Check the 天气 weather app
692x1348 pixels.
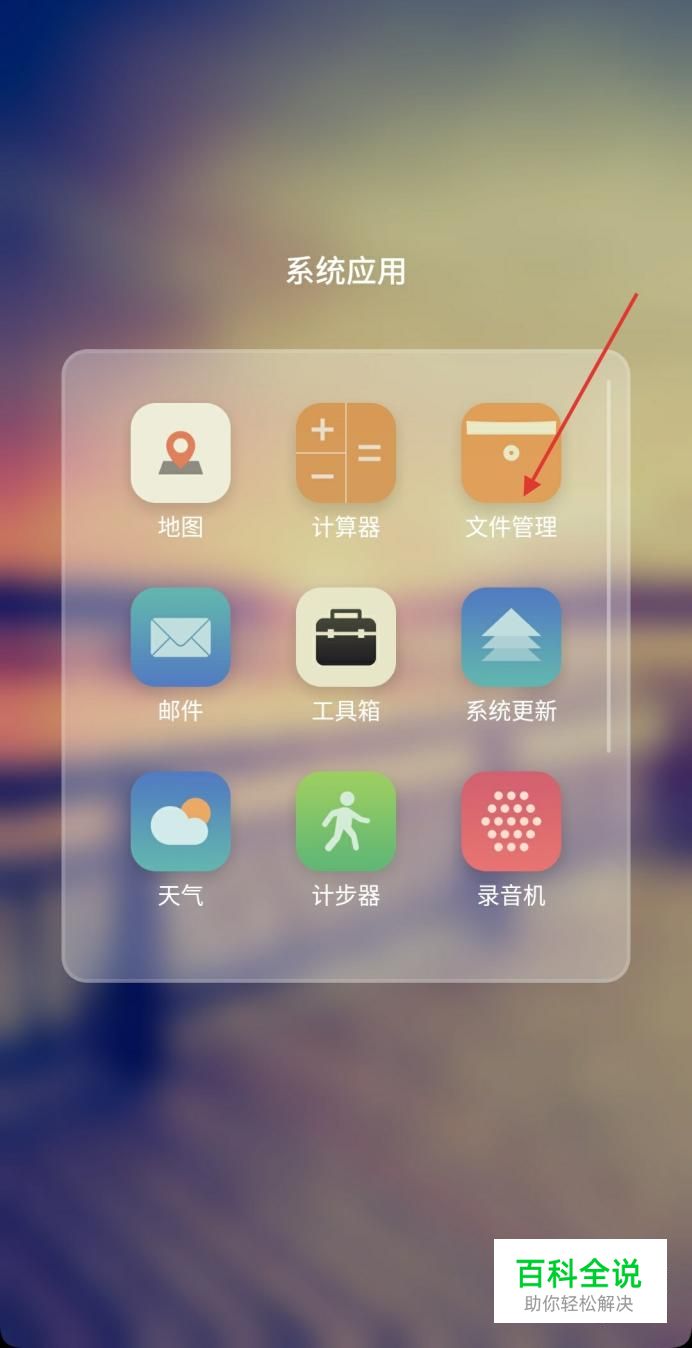coord(180,821)
